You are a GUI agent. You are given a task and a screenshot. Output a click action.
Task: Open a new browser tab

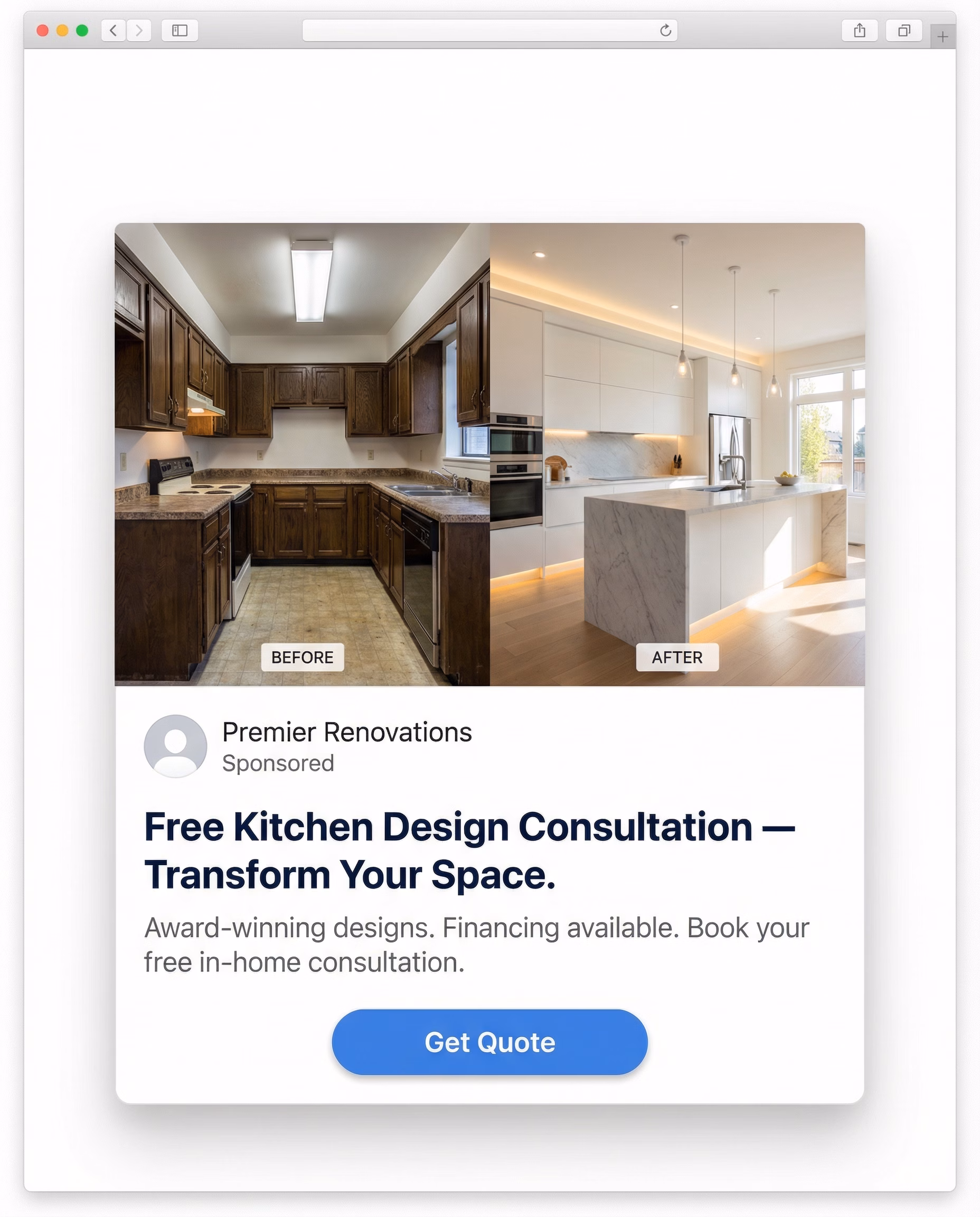(x=941, y=36)
